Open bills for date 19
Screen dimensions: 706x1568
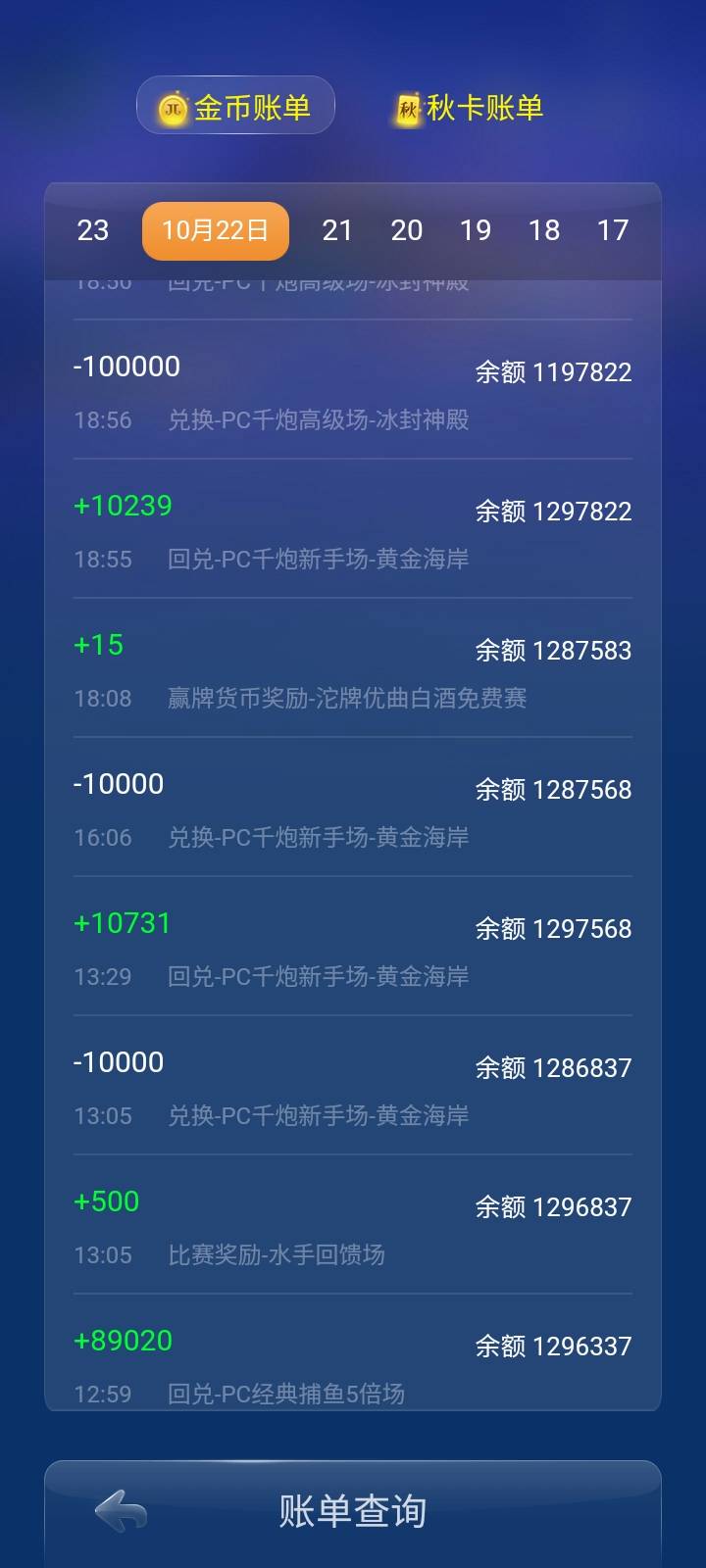click(x=477, y=231)
